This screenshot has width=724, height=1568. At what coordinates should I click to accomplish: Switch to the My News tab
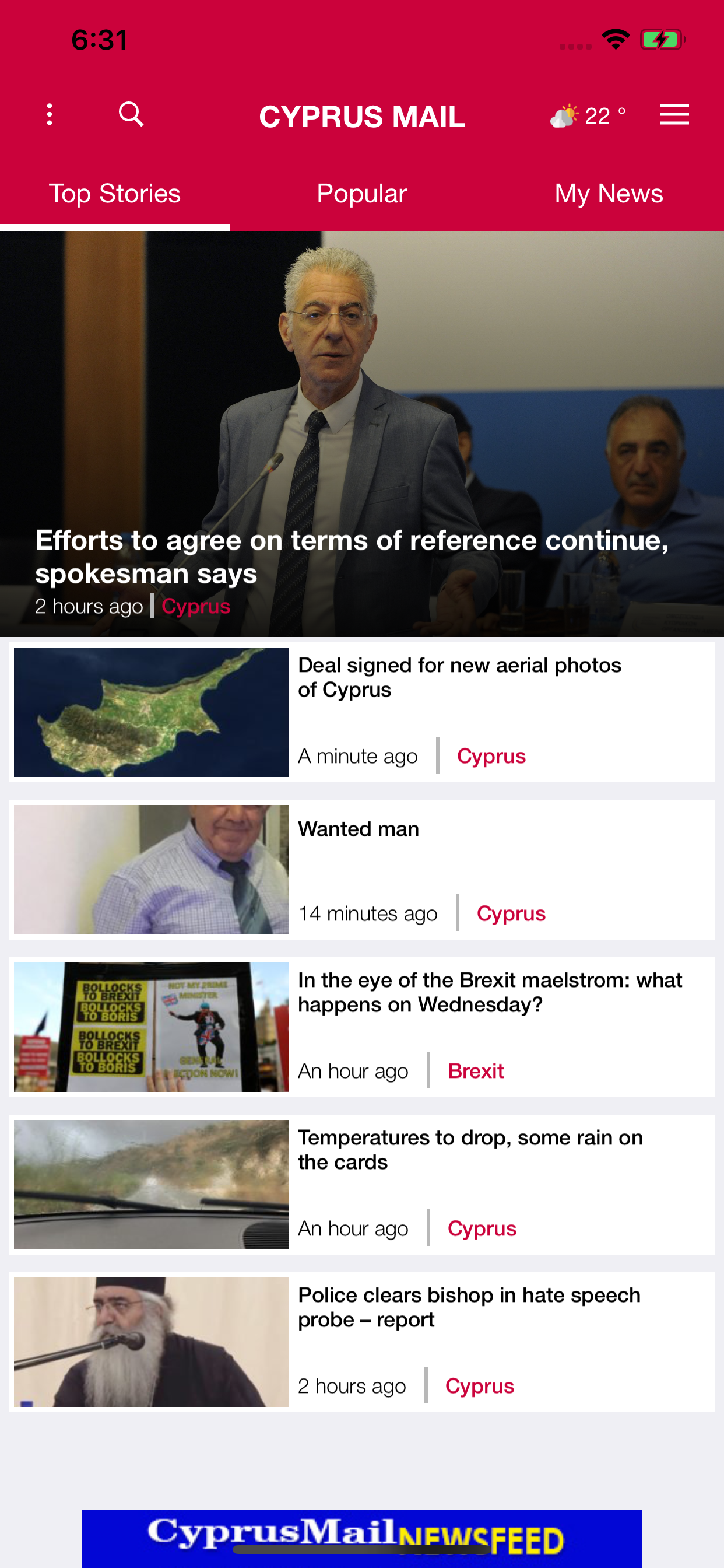[609, 194]
